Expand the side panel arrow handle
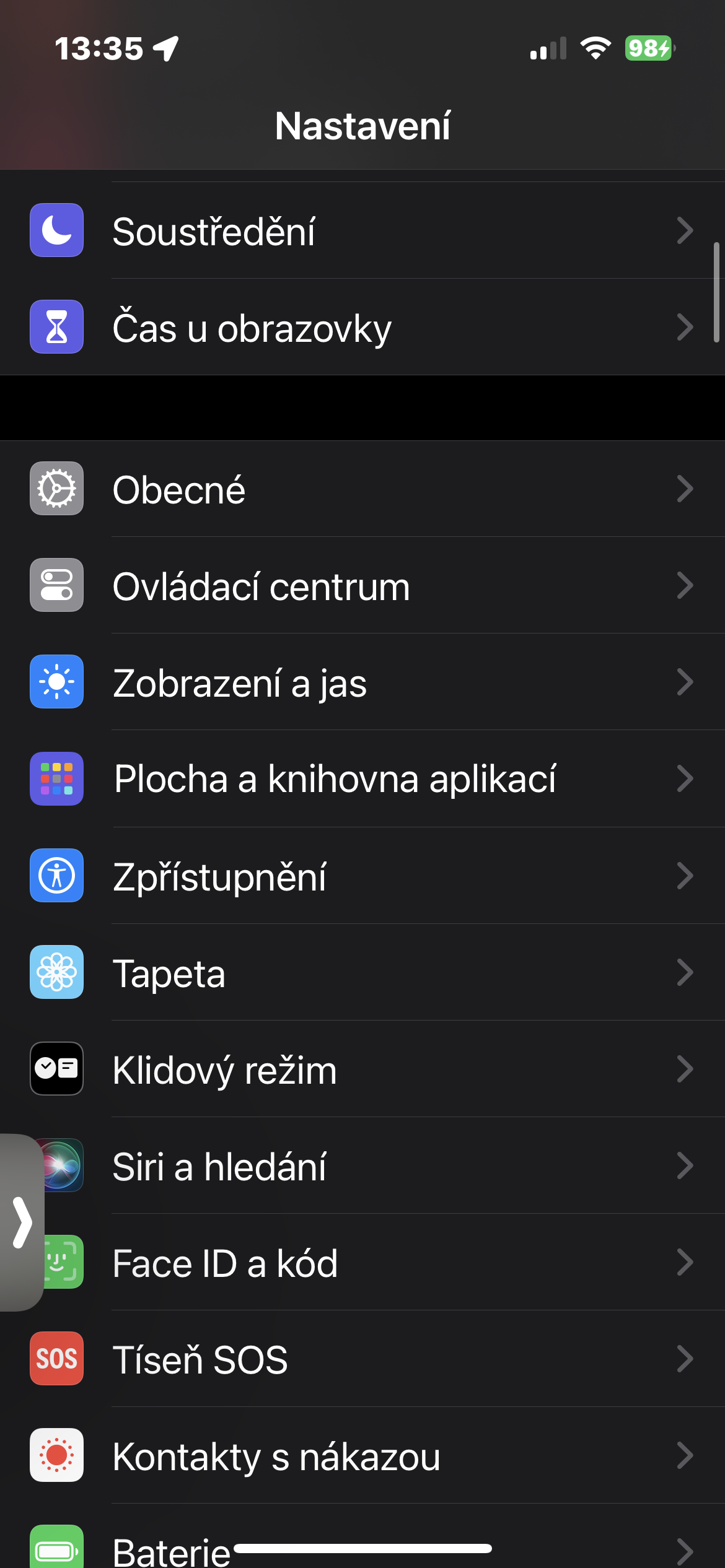Viewport: 725px width, 1568px height. coord(22,1222)
